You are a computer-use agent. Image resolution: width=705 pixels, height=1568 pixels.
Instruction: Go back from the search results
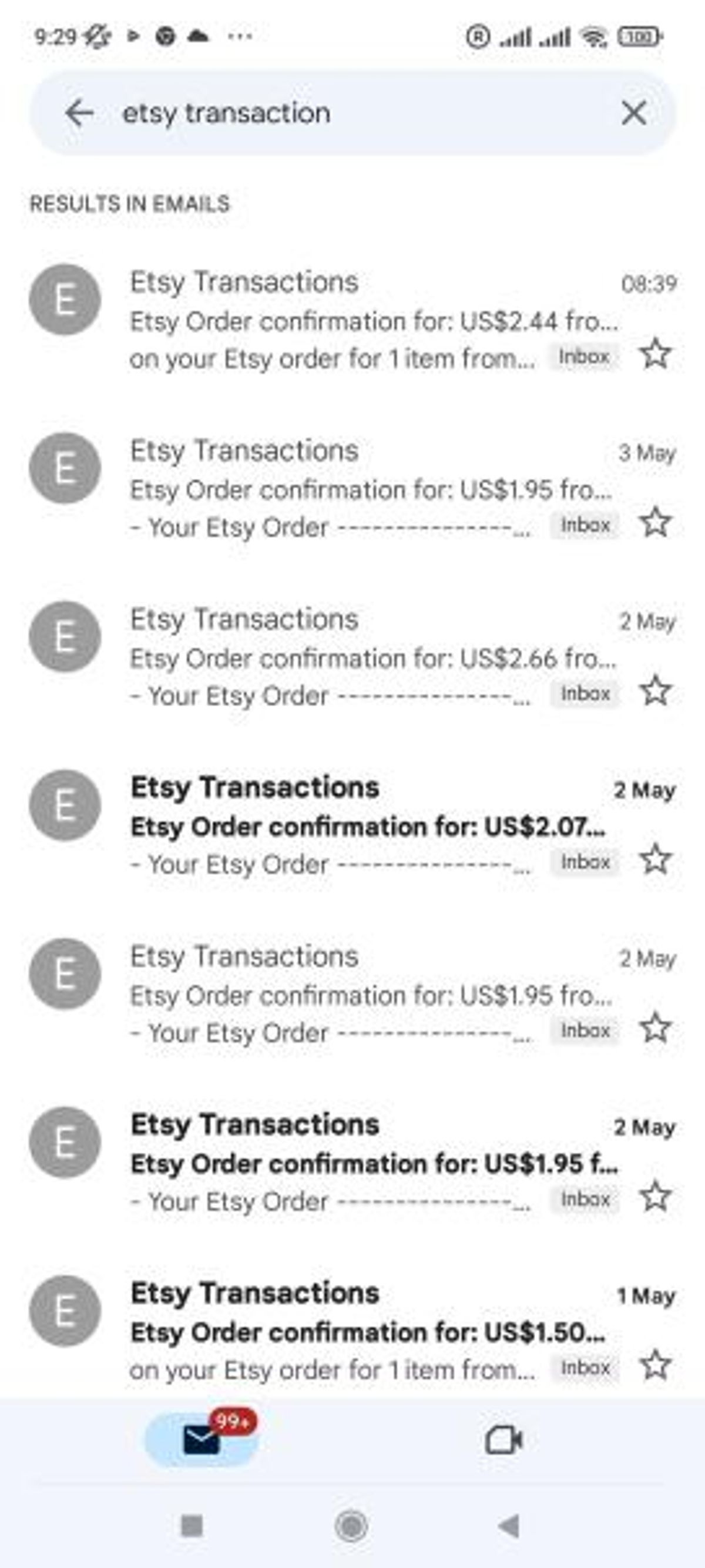coord(79,113)
